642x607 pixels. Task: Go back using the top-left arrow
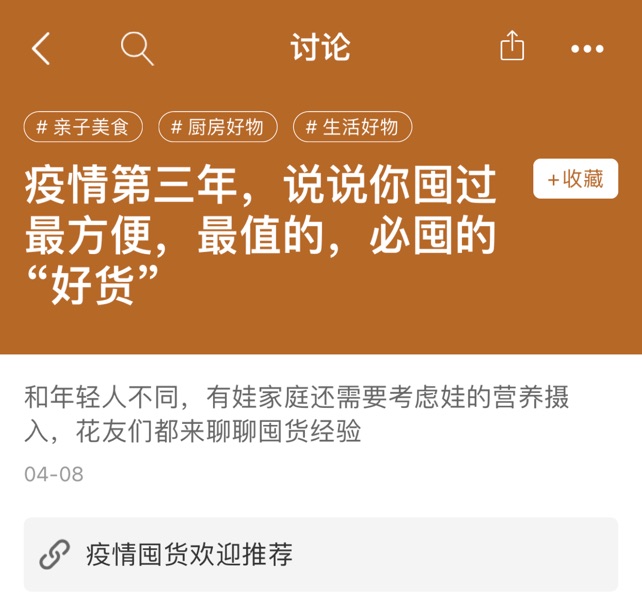41,48
